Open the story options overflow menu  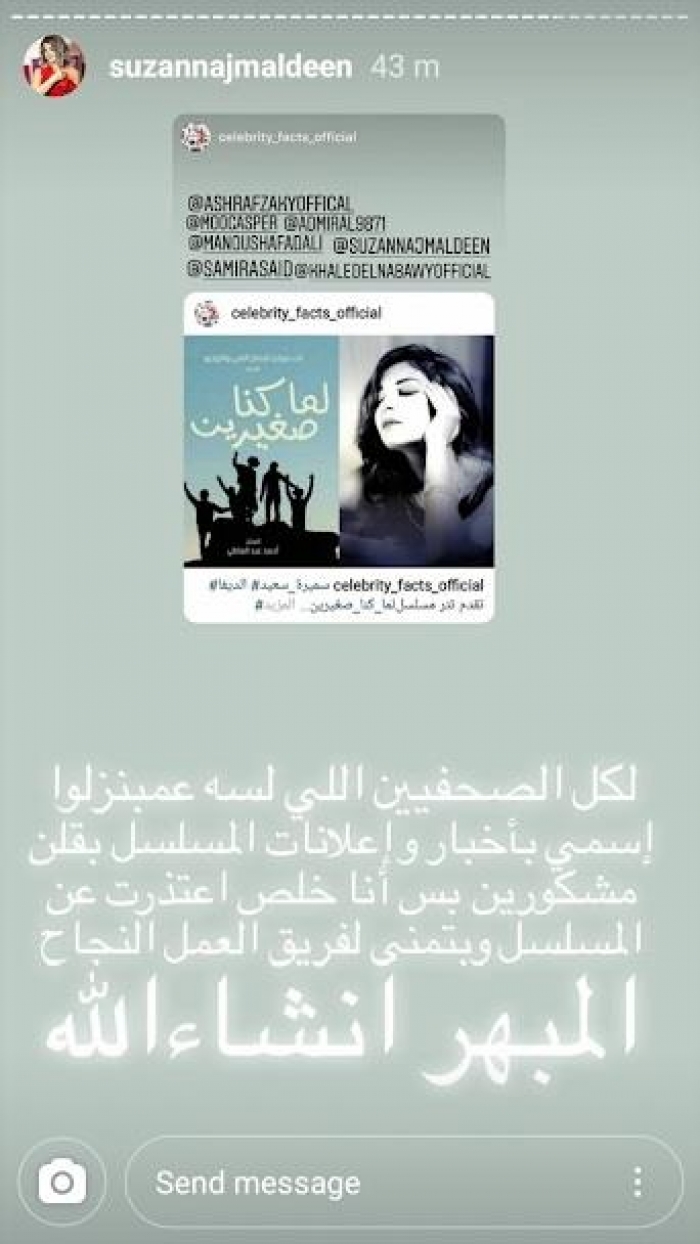click(x=637, y=1183)
